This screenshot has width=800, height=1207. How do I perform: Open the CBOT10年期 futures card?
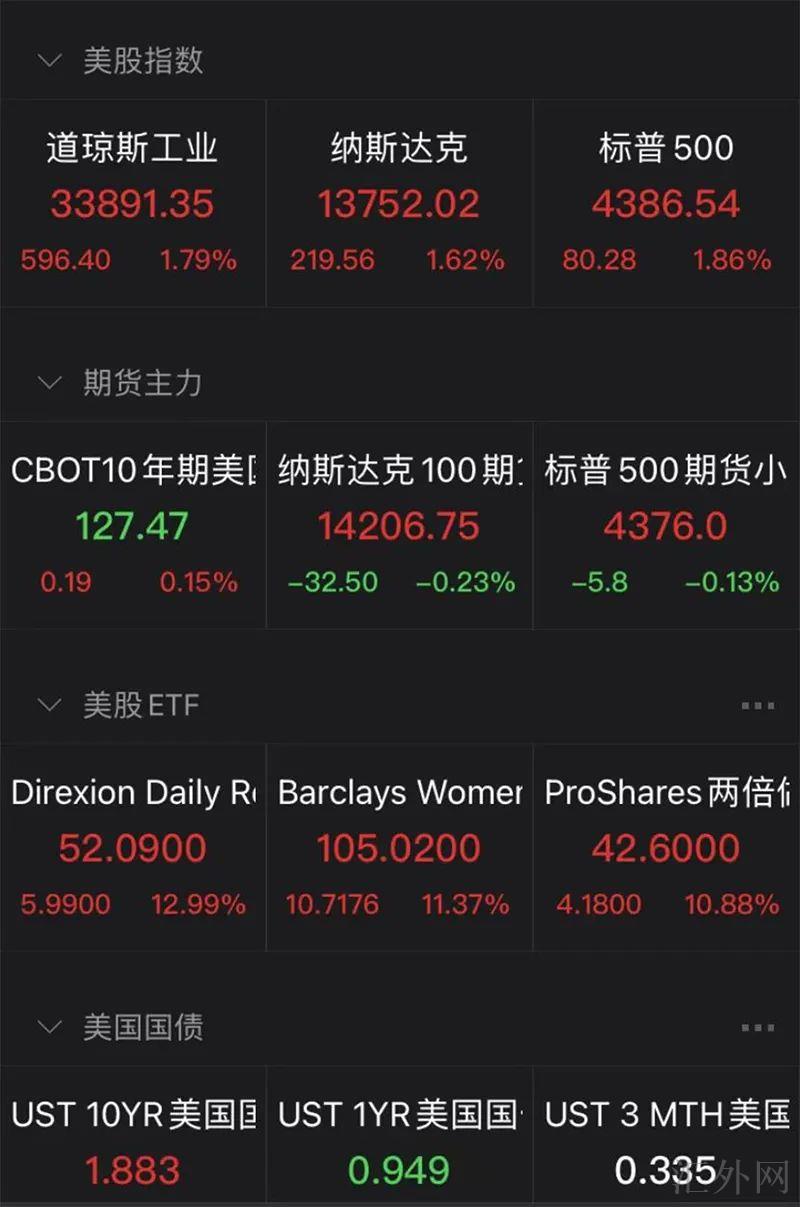click(132, 525)
